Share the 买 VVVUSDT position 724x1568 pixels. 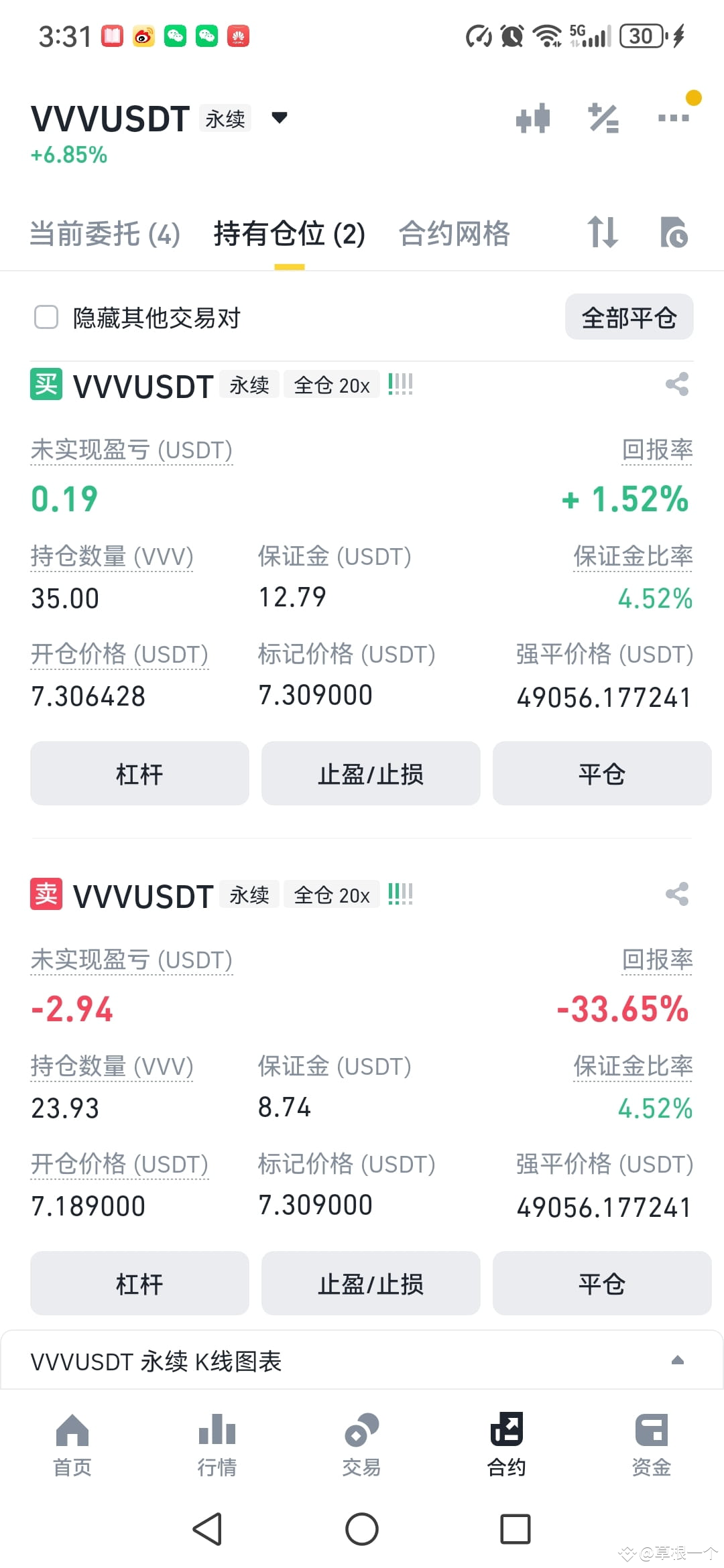click(x=676, y=385)
